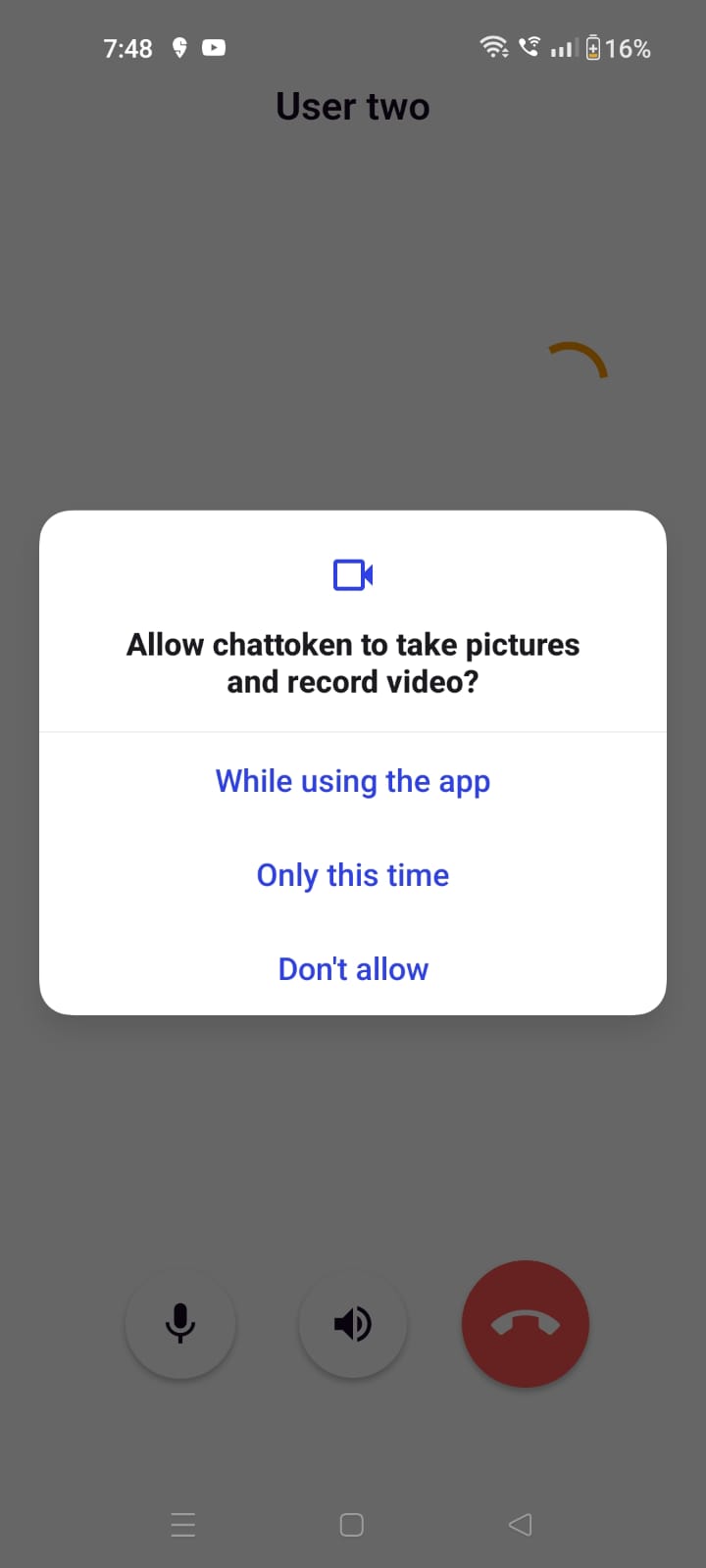Go back using the system back button

tap(521, 1525)
